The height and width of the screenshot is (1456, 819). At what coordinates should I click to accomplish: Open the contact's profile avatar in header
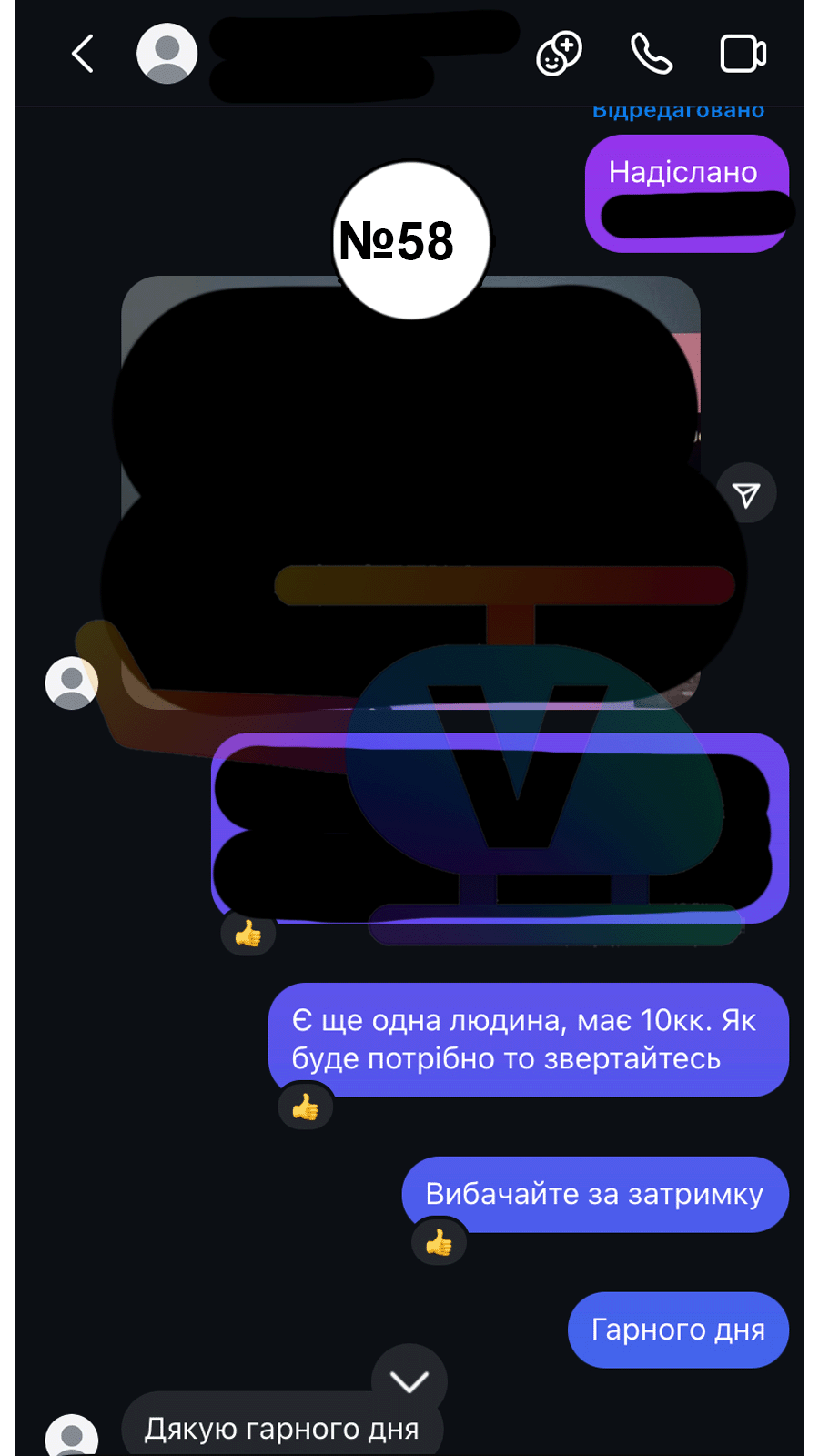[x=167, y=54]
